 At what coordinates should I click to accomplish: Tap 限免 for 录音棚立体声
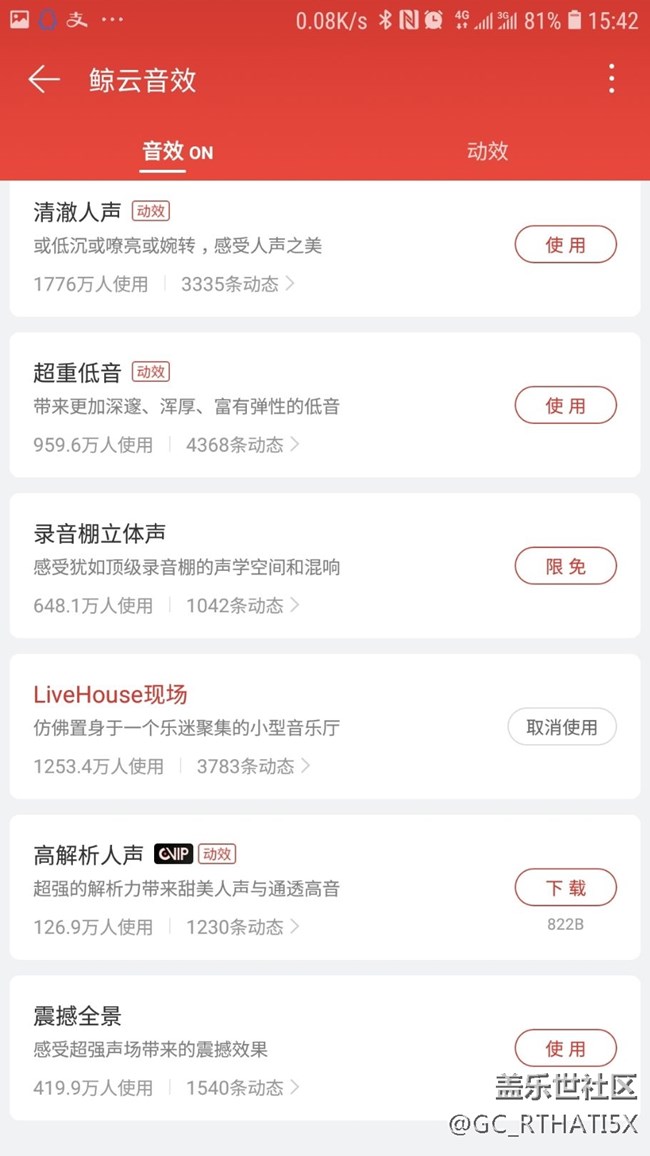point(565,567)
